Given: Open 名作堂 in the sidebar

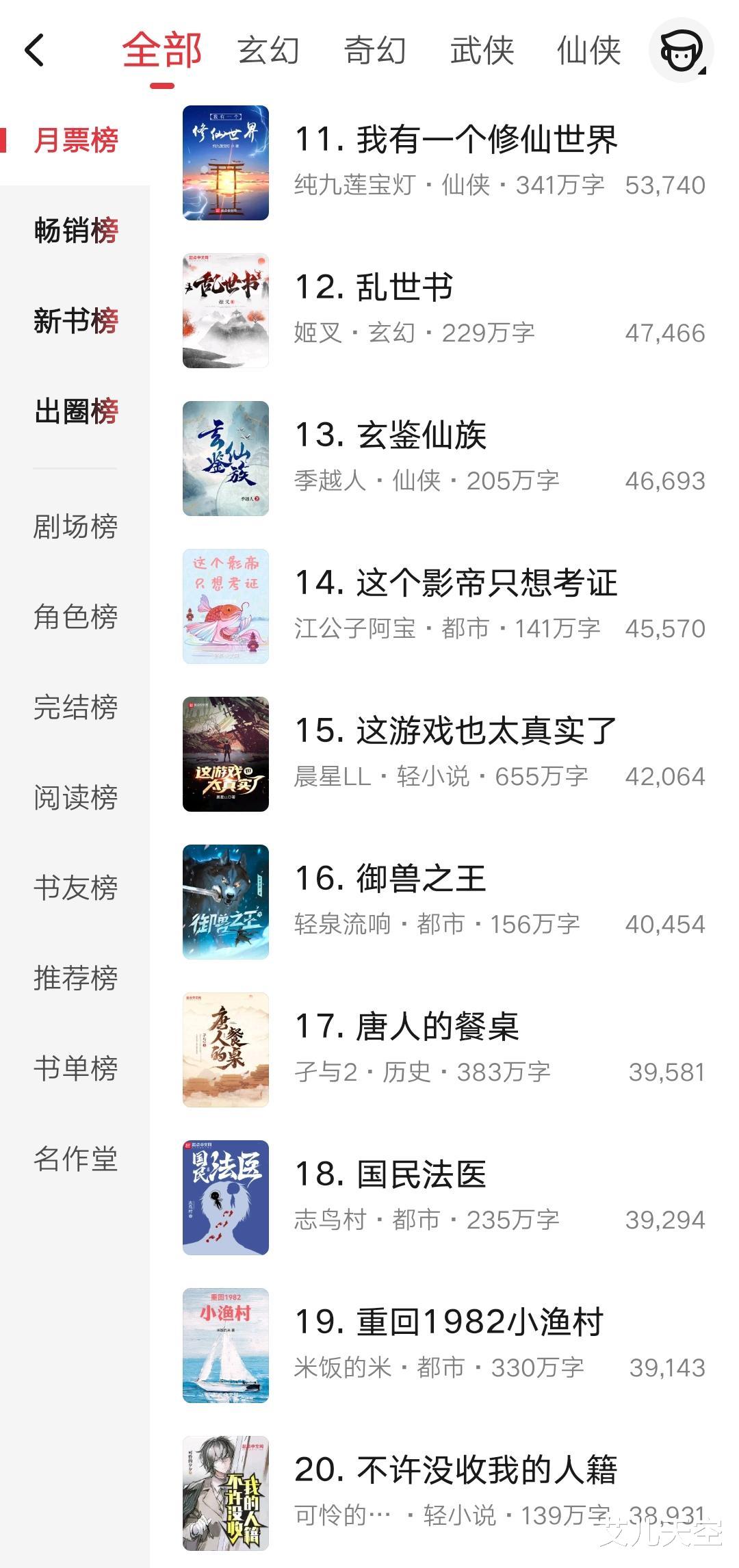Looking at the screenshot, I should pyautogui.click(x=76, y=1159).
